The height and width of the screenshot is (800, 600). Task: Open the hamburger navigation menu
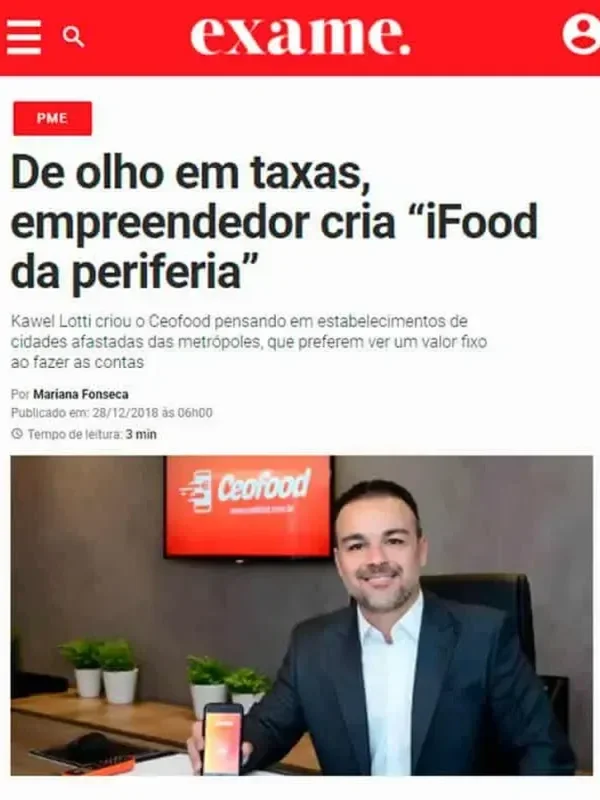pos(24,37)
